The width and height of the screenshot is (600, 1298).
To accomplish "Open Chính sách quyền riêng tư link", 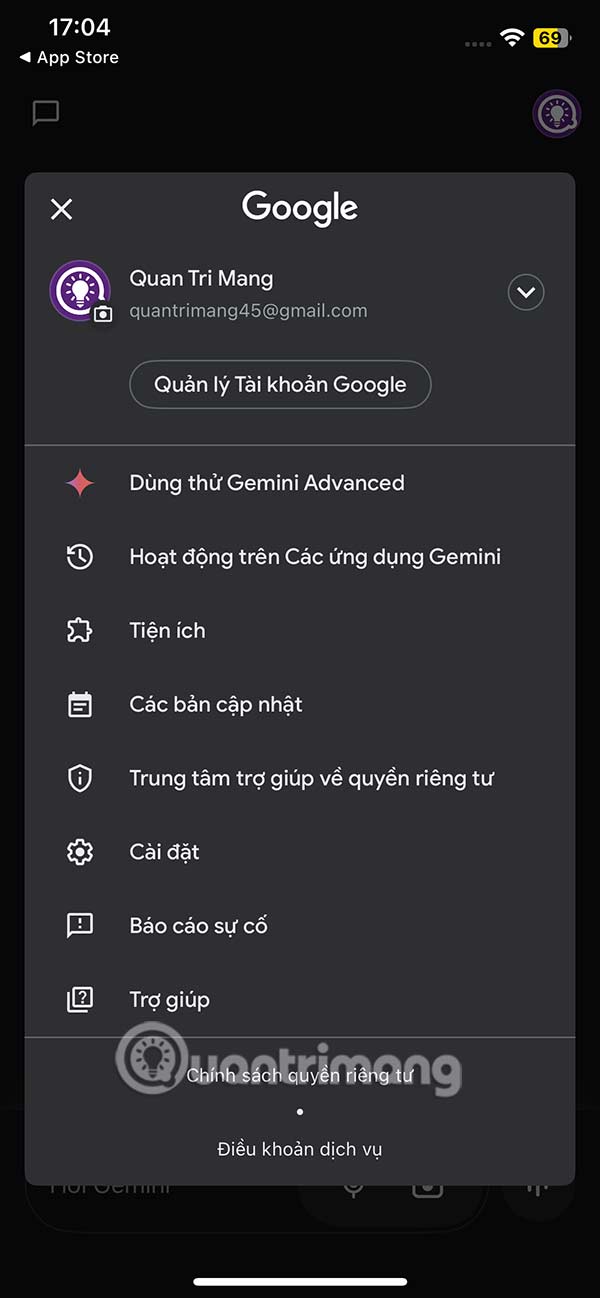I will click(300, 1076).
